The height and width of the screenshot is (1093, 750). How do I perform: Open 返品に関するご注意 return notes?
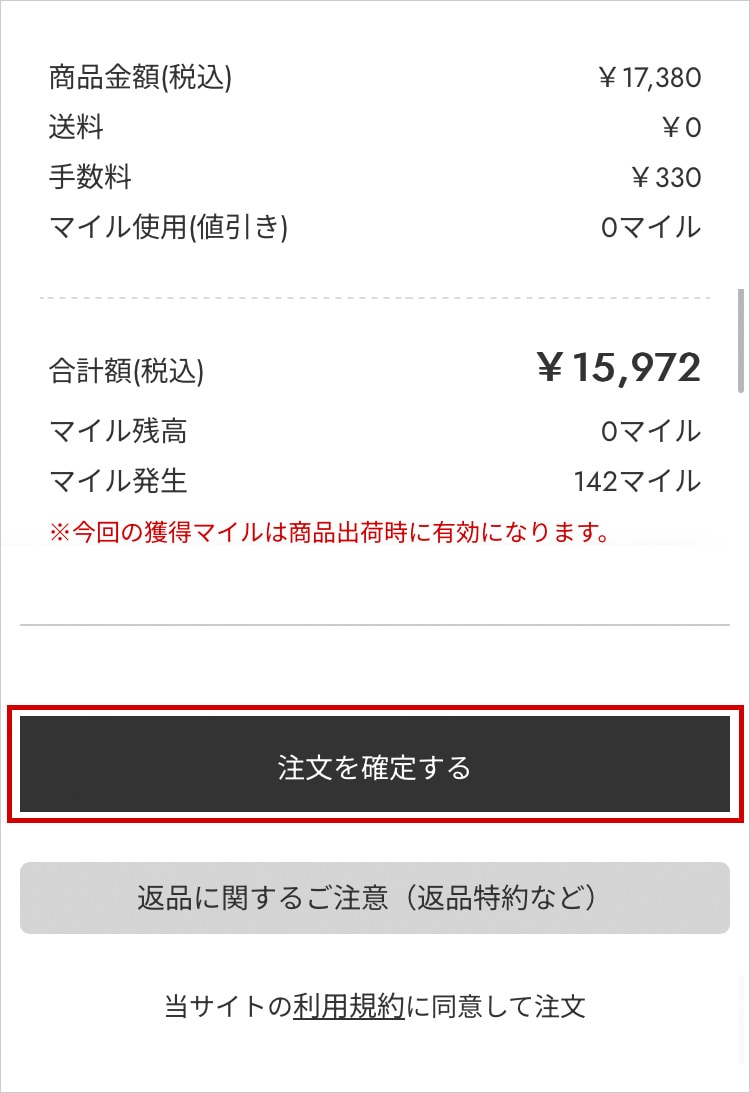[x=374, y=898]
